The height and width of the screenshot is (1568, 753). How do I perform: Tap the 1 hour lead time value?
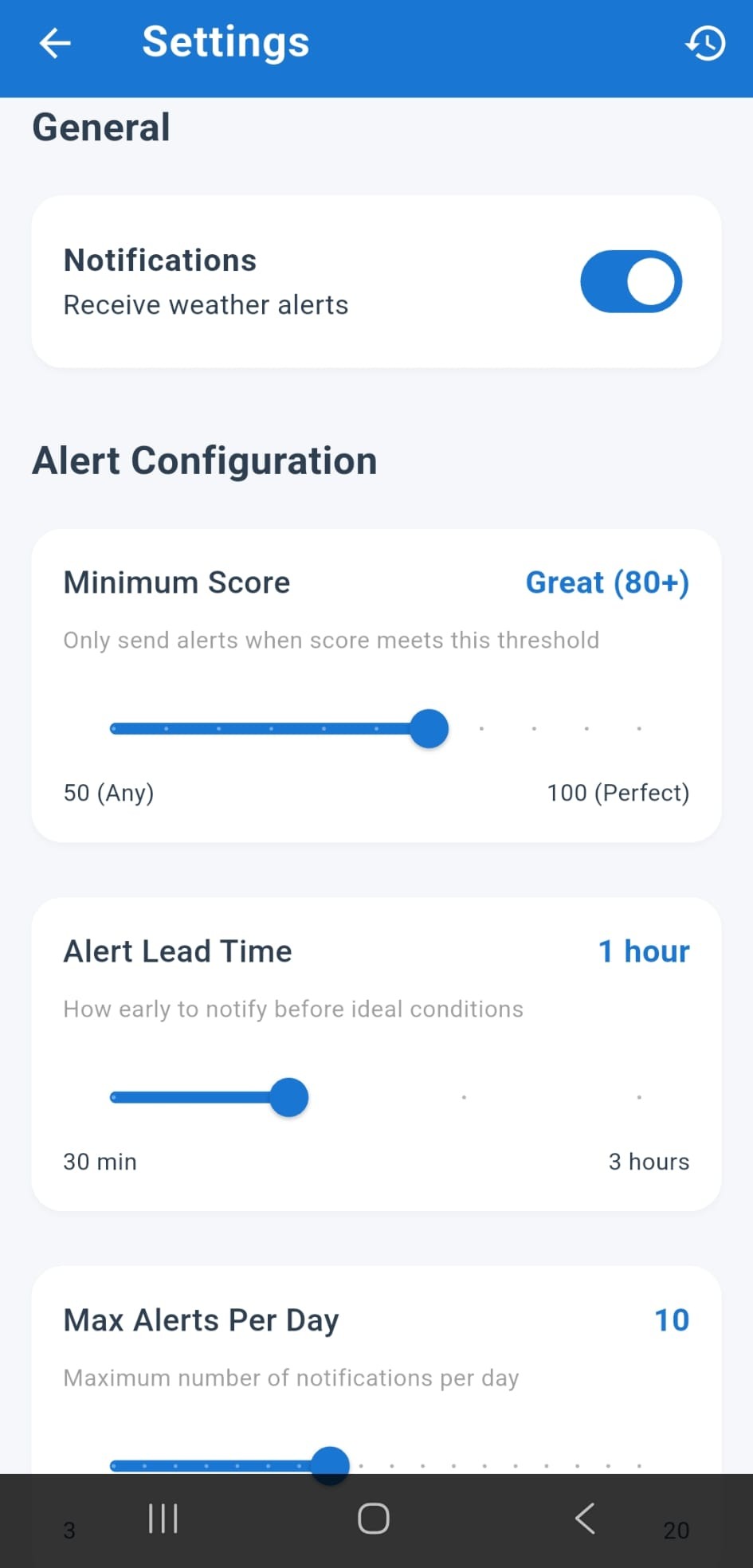(644, 951)
